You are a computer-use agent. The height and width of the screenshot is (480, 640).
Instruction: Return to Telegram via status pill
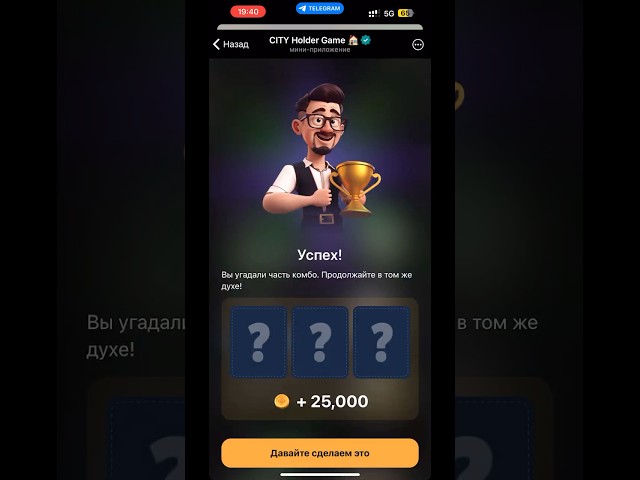click(x=320, y=8)
